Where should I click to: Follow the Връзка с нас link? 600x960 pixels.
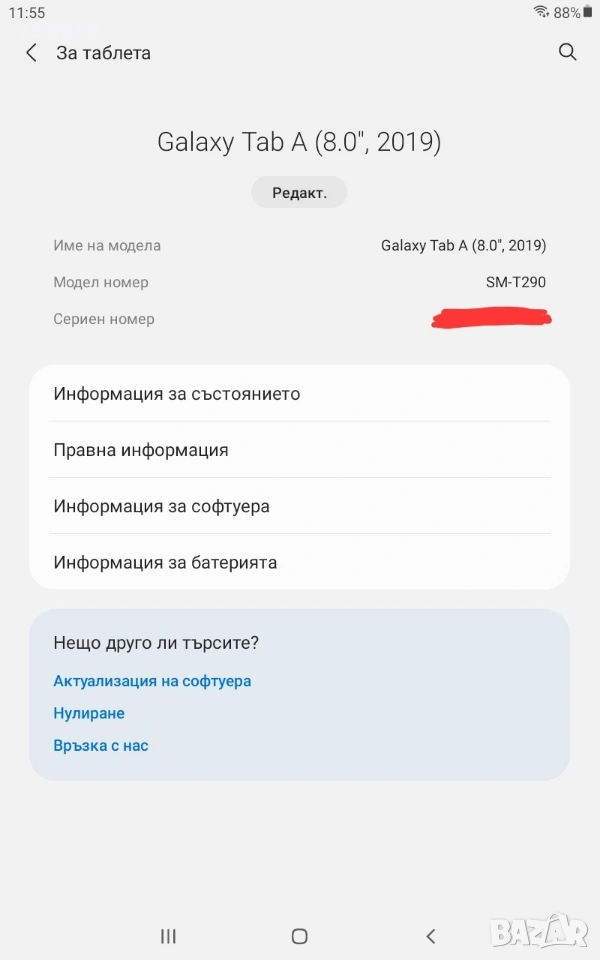[x=101, y=745]
